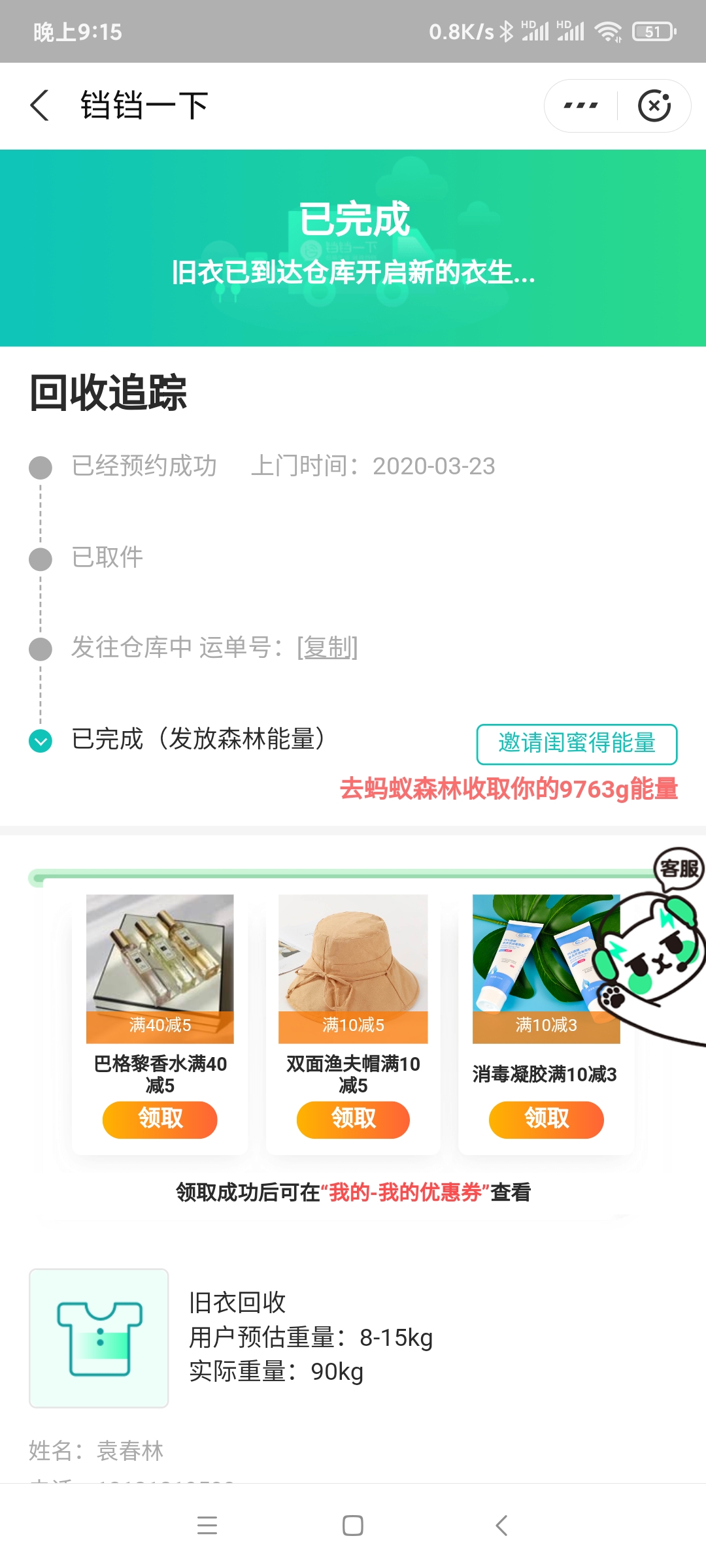
Task: Tap the system home button
Action: pyautogui.click(x=353, y=1526)
